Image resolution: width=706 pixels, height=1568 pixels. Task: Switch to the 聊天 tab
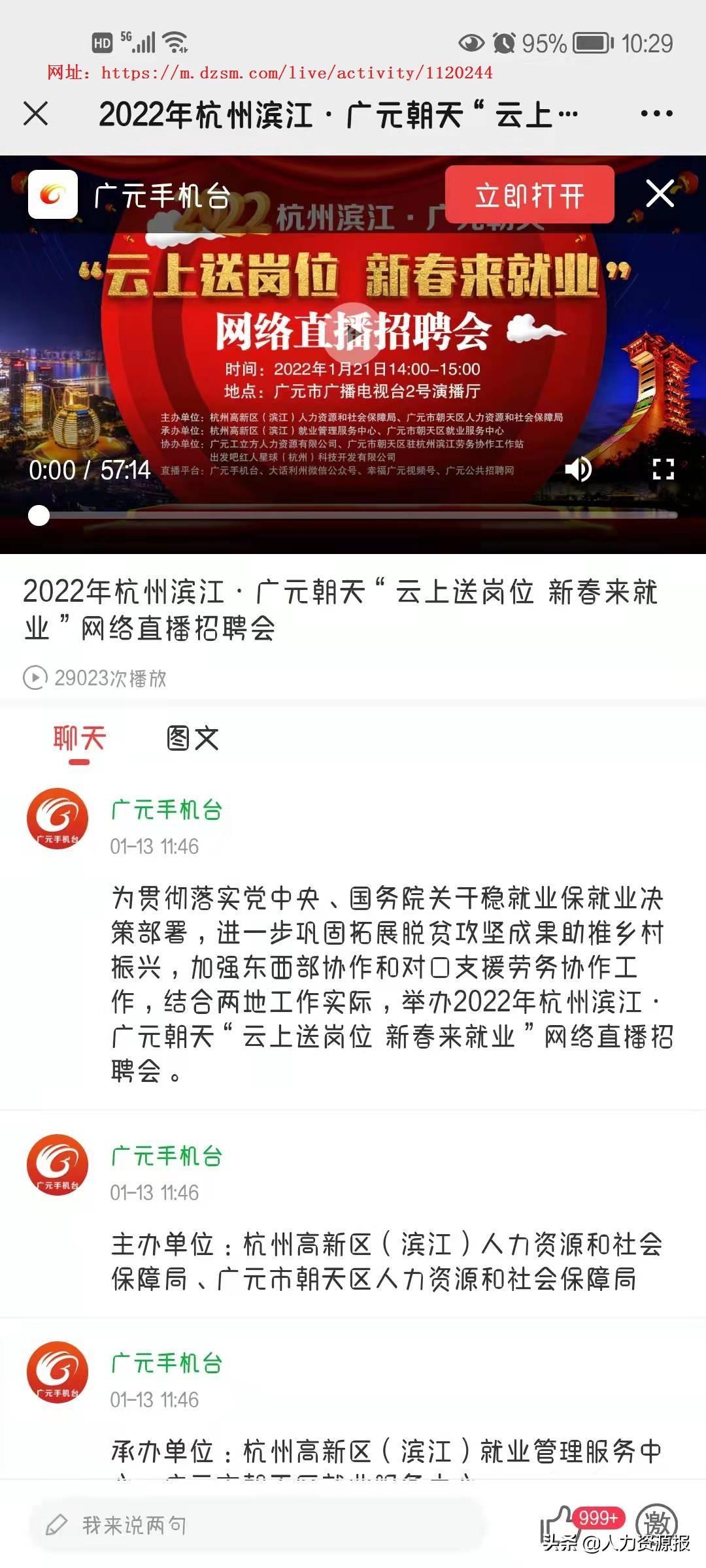(79, 738)
